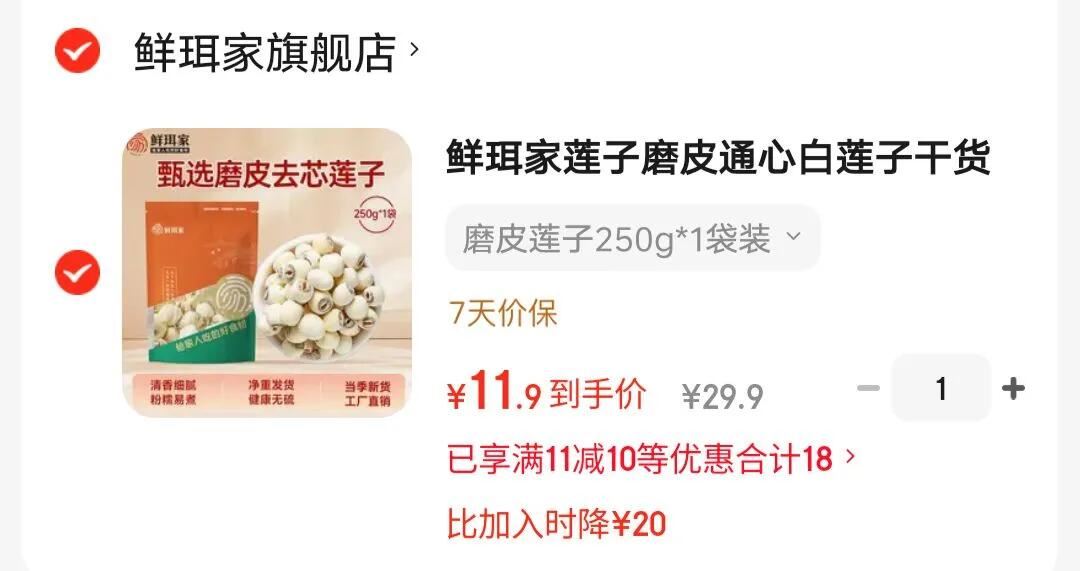Image resolution: width=1080 pixels, height=571 pixels.
Task: Edit the quantity field showing 1
Action: (940, 388)
